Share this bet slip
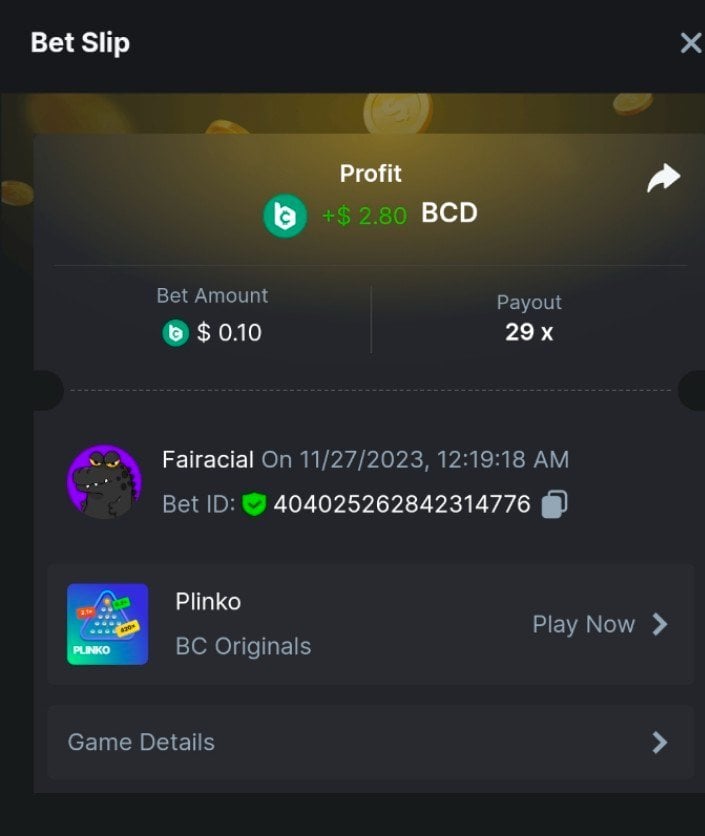Viewport: 705px width, 836px height. [x=663, y=179]
